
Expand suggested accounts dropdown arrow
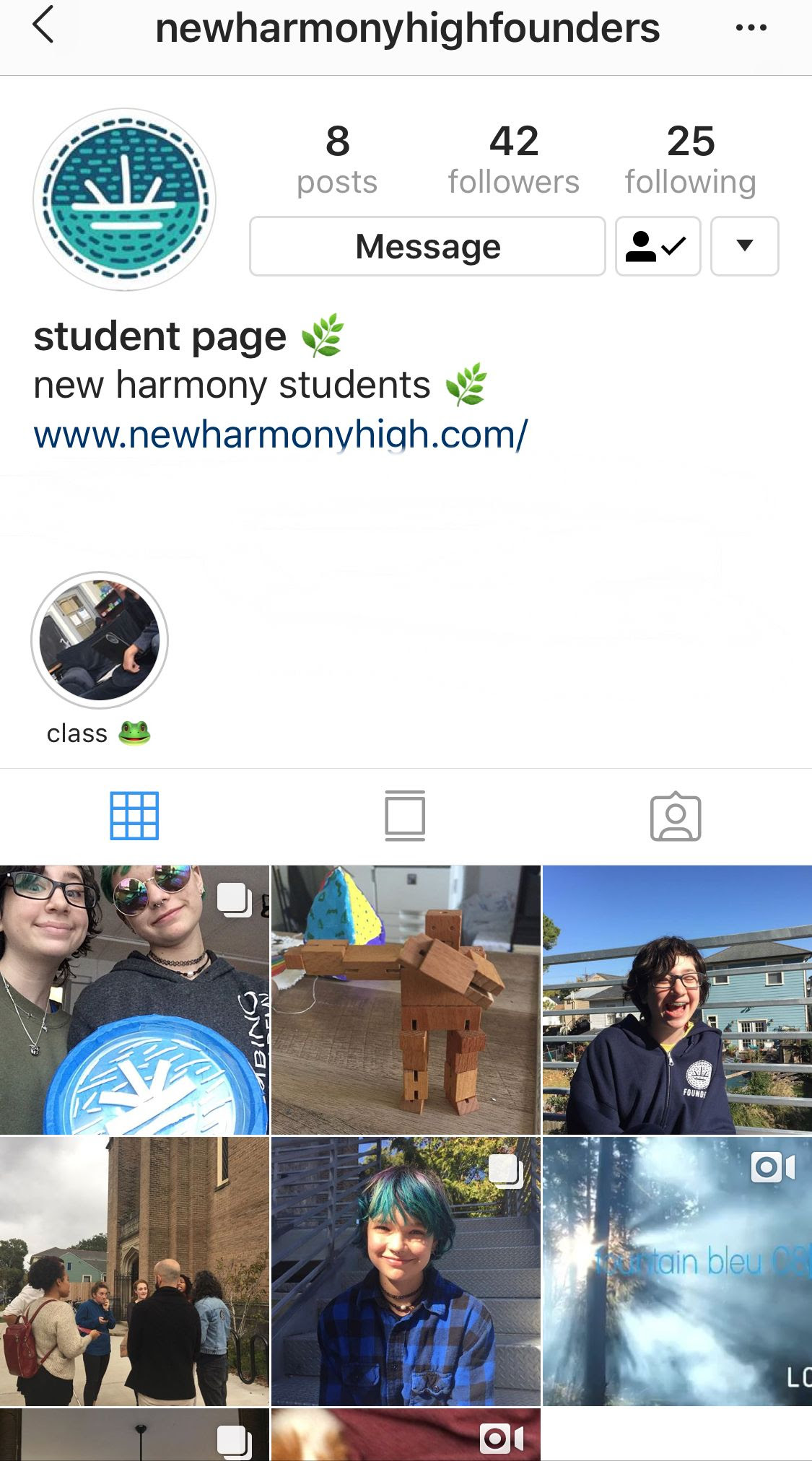(x=744, y=247)
